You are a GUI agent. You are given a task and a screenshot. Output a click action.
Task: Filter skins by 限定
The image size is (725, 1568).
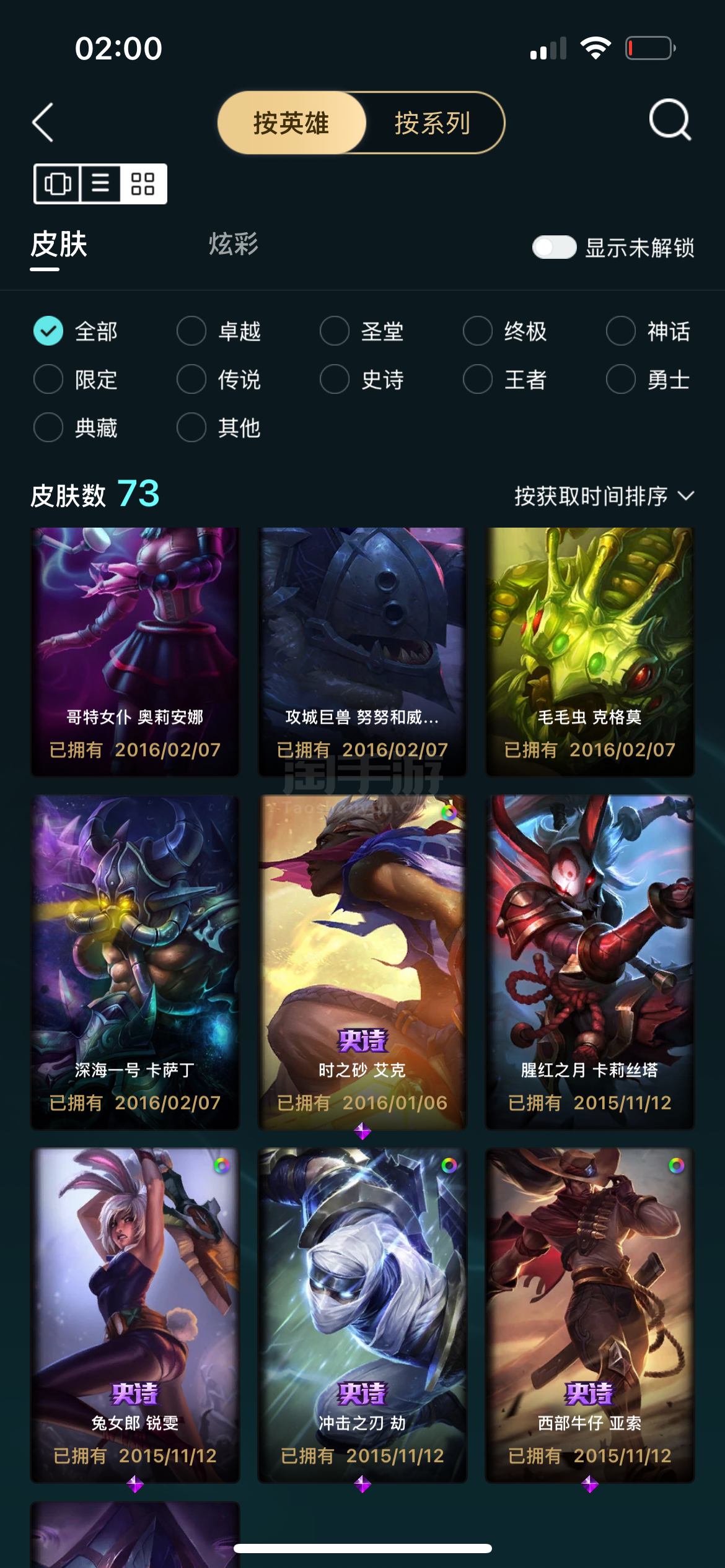point(76,379)
